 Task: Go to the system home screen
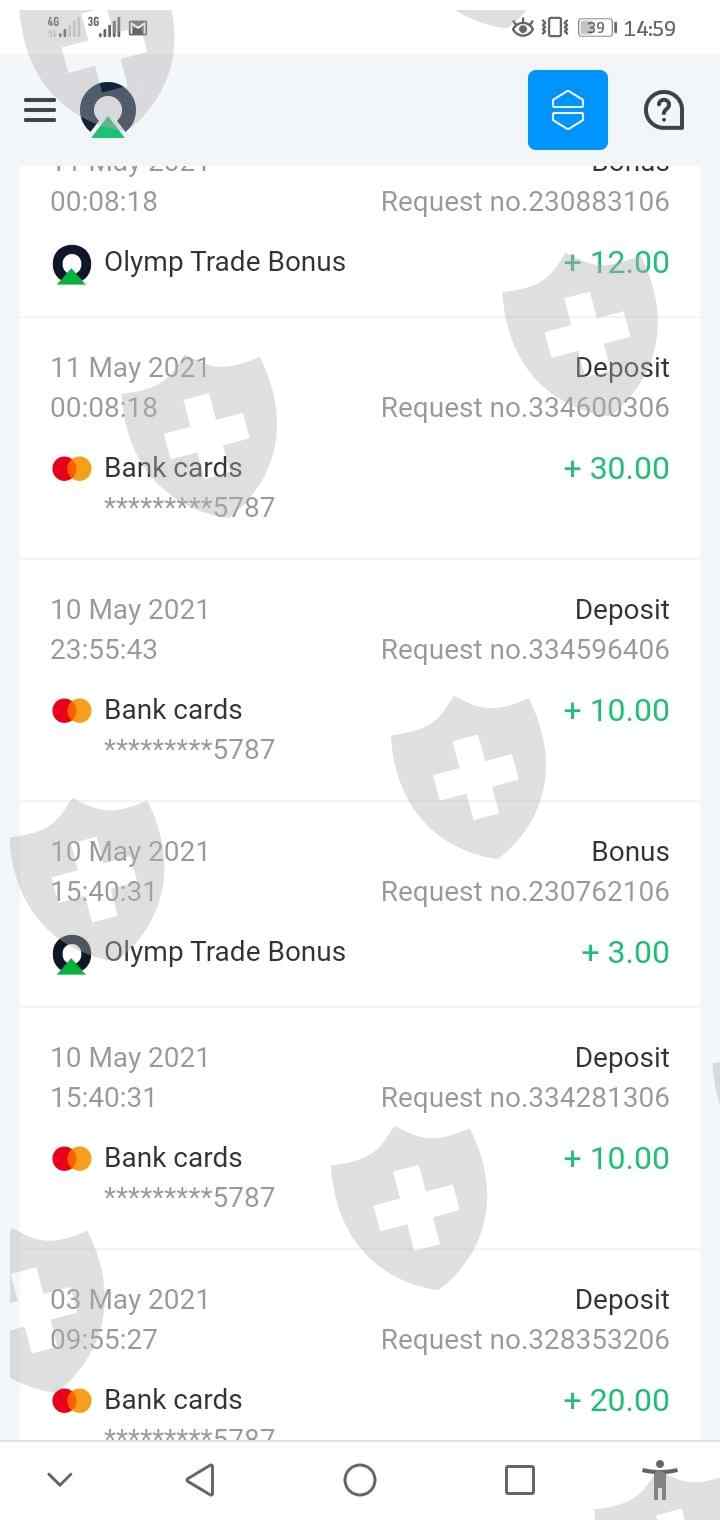(360, 1479)
